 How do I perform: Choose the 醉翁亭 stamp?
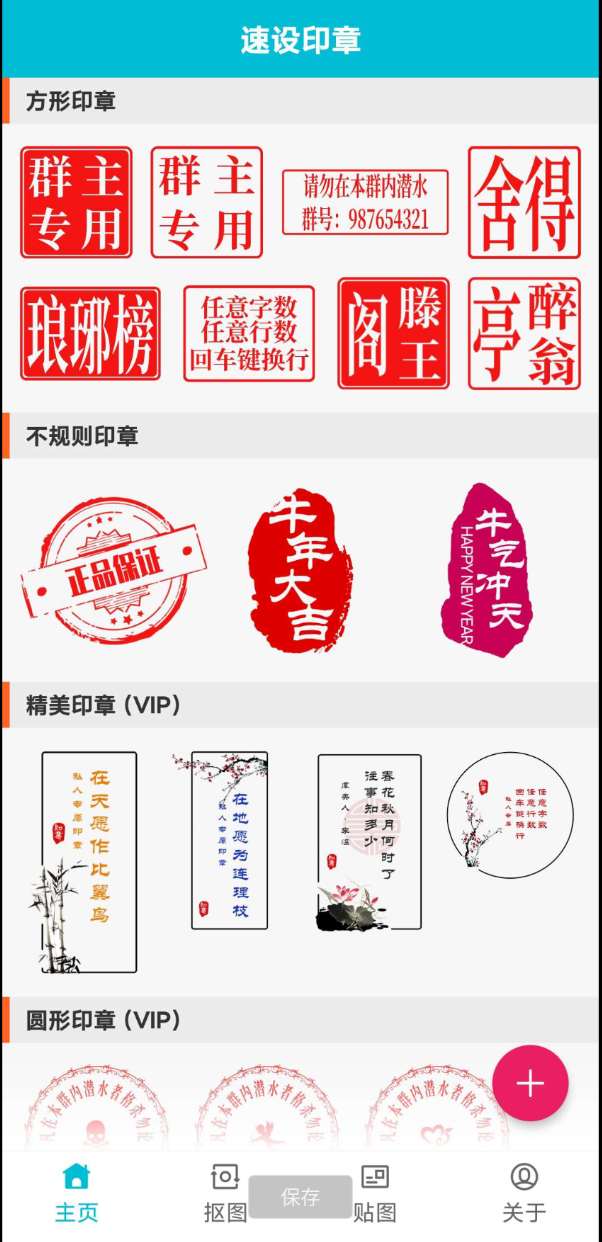click(524, 334)
